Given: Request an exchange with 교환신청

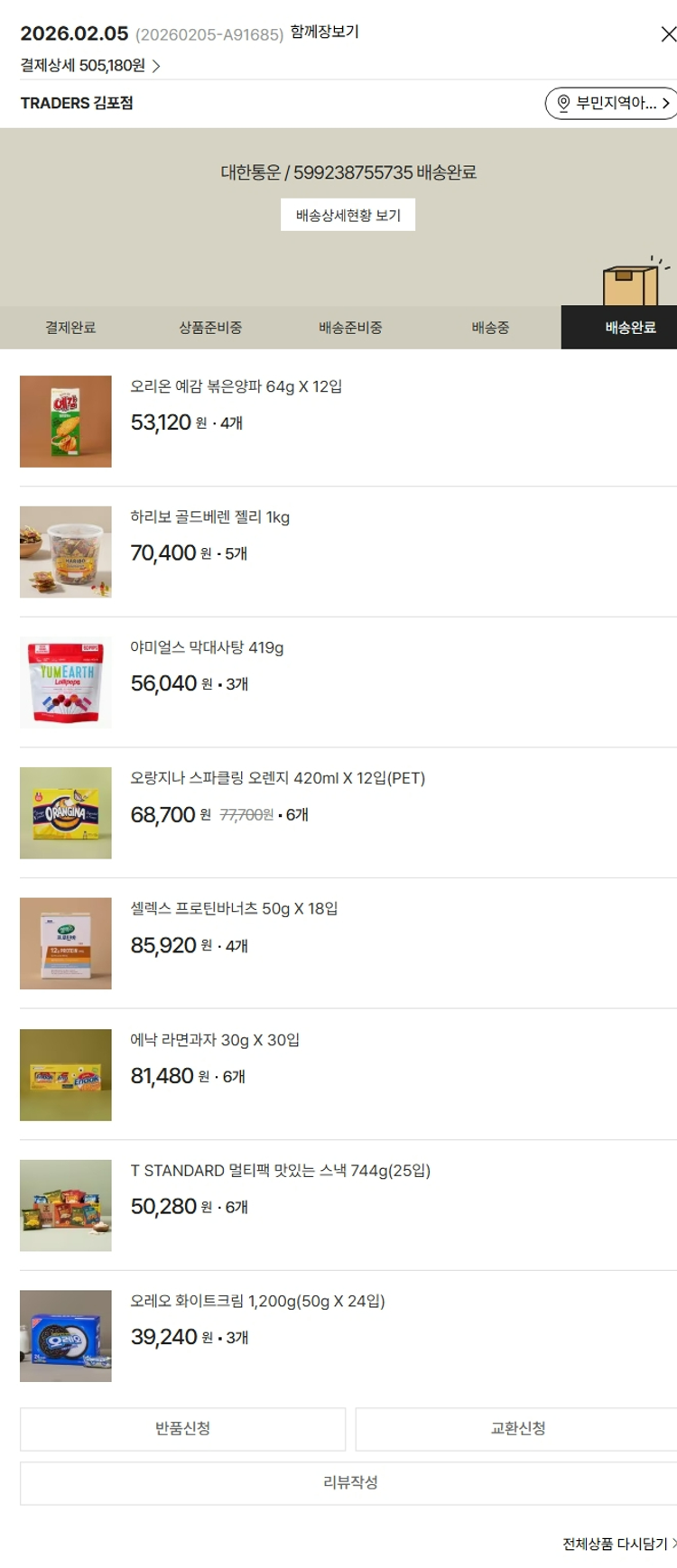Looking at the screenshot, I should coord(516,1428).
